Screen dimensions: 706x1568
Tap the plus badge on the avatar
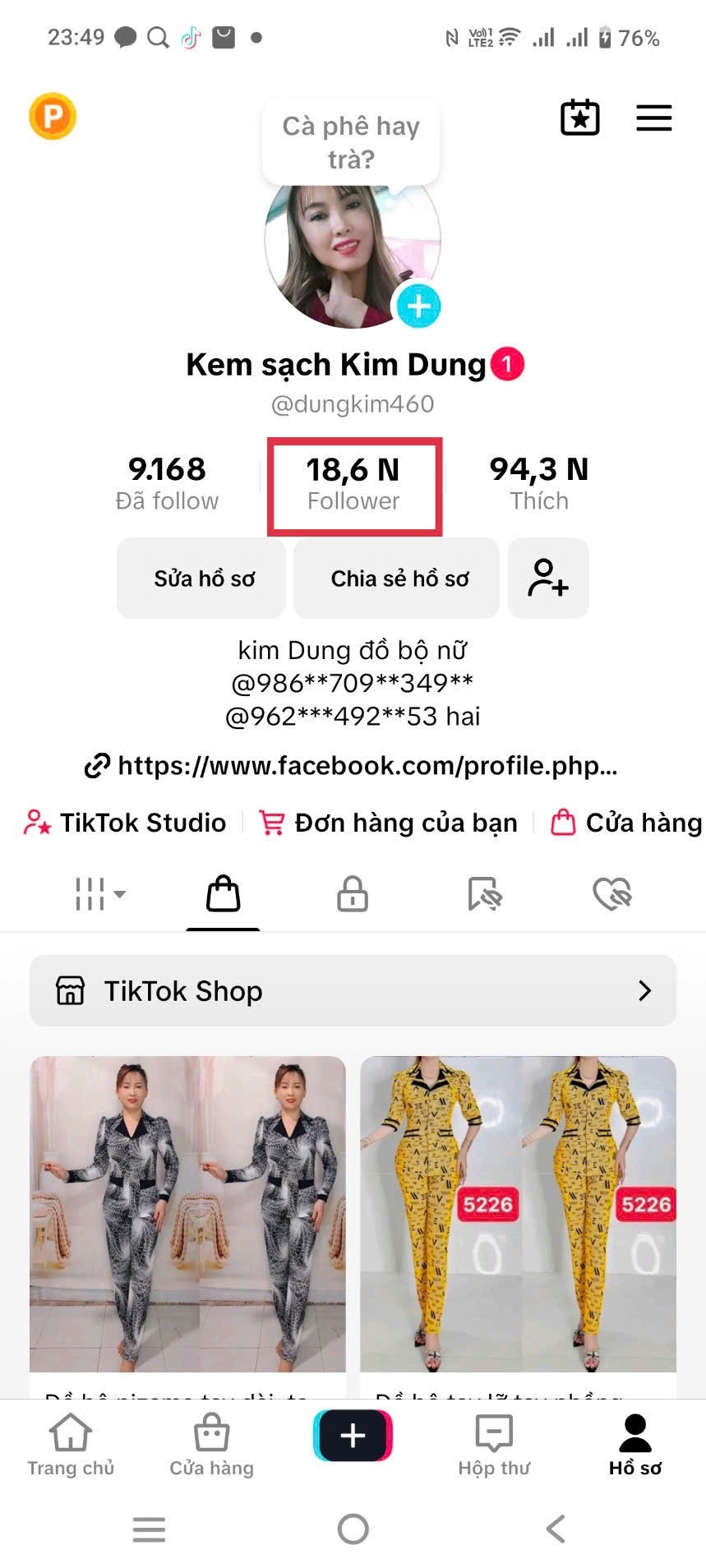pos(418,306)
